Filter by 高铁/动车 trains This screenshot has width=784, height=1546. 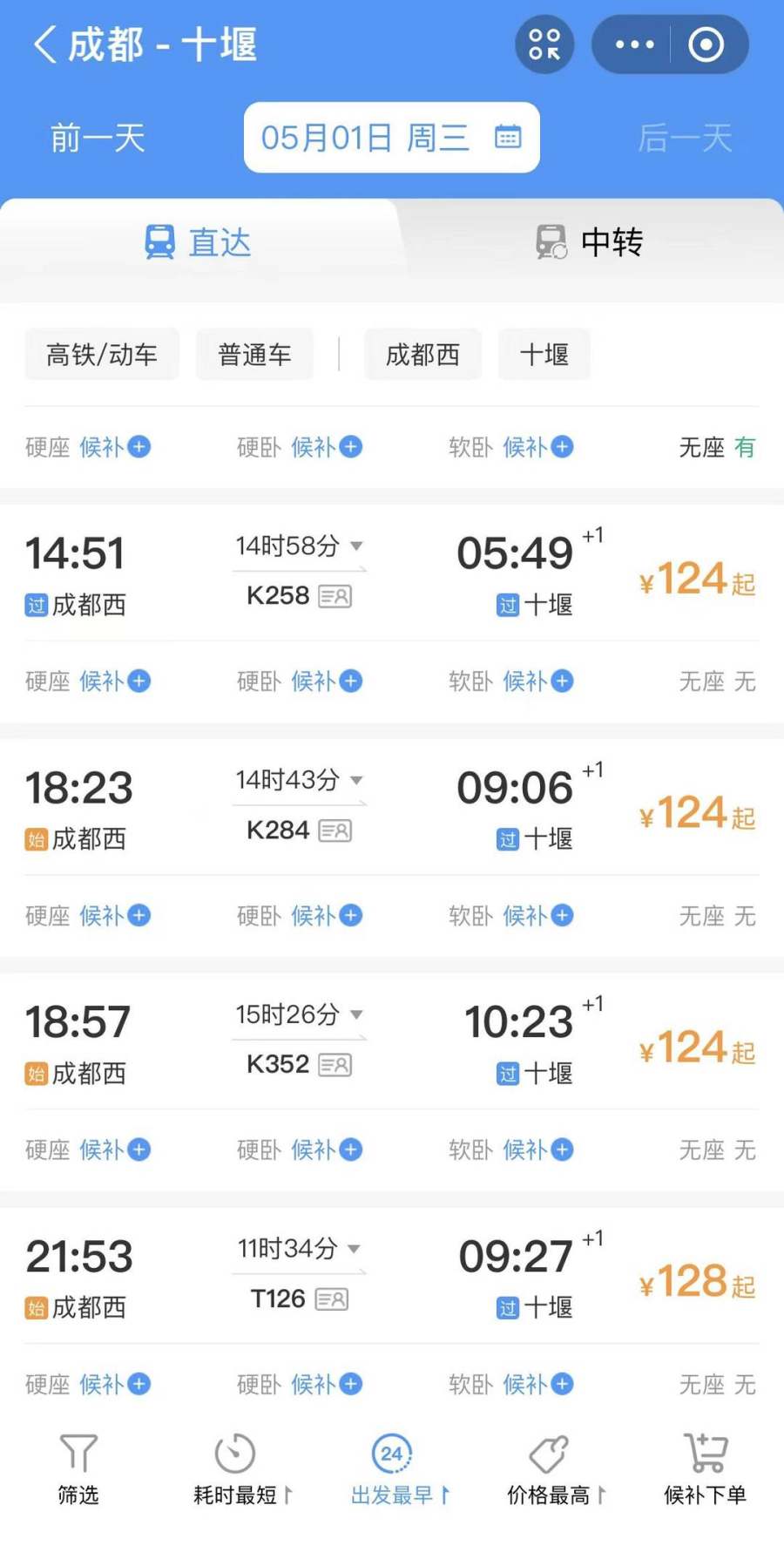pyautogui.click(x=102, y=355)
